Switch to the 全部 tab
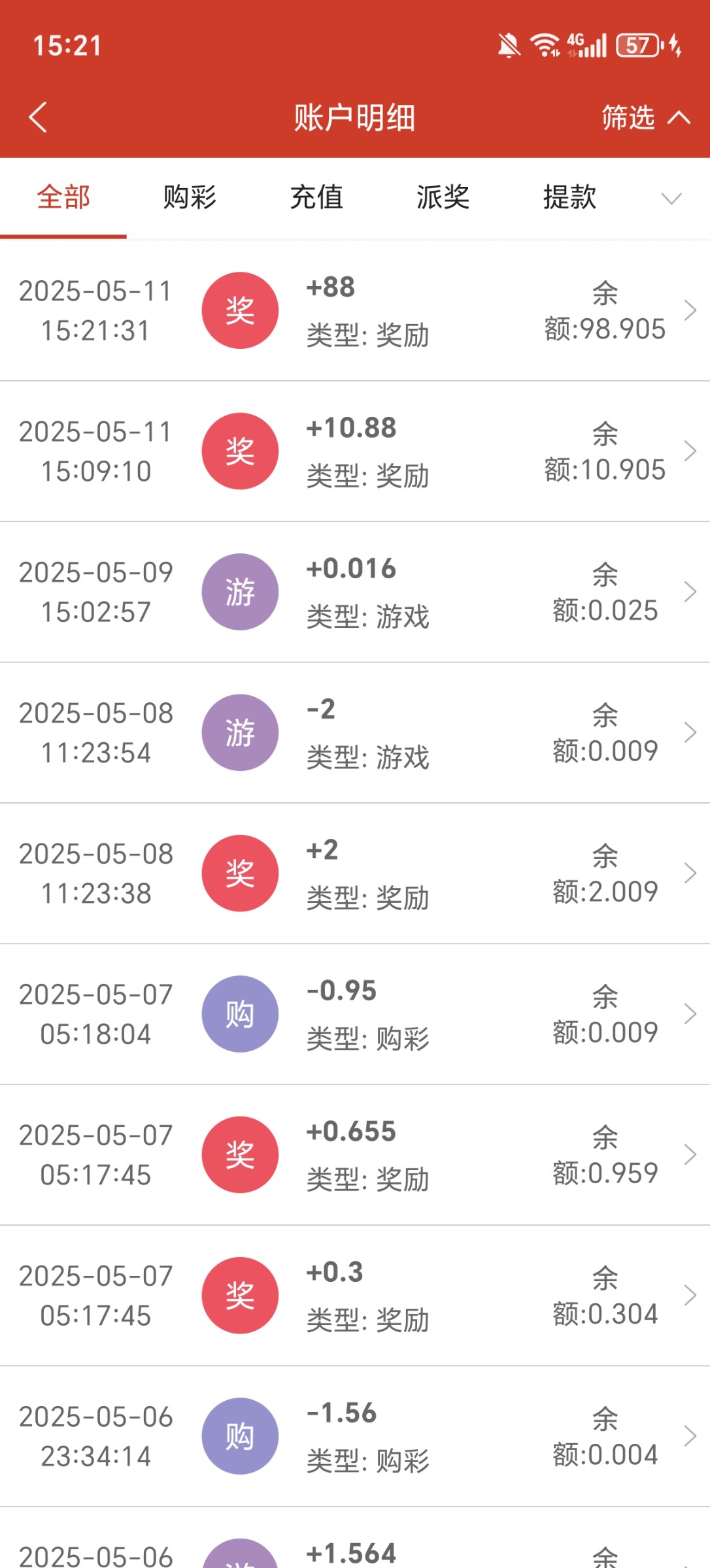This screenshot has height=1568, width=710. 63,197
